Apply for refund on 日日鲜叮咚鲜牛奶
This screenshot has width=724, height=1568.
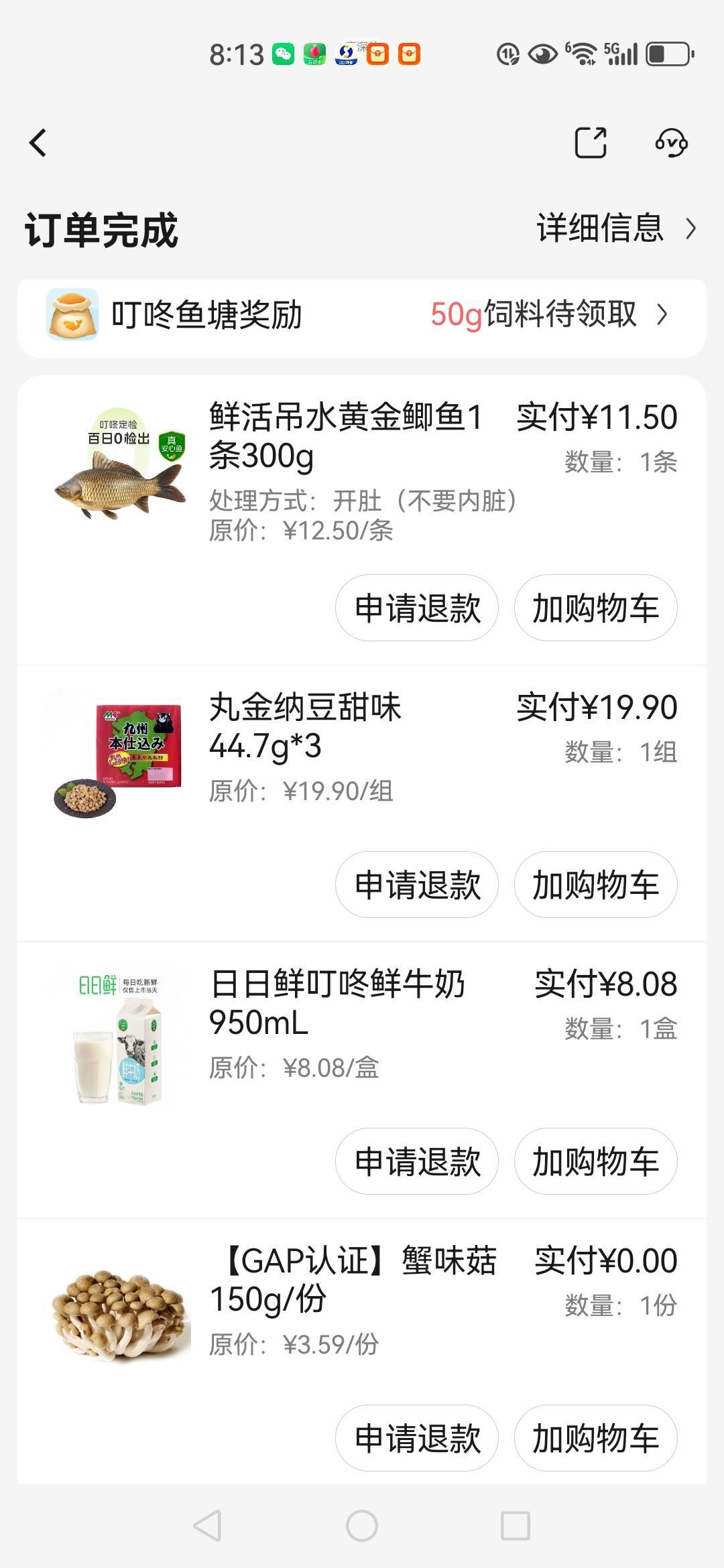417,1161
